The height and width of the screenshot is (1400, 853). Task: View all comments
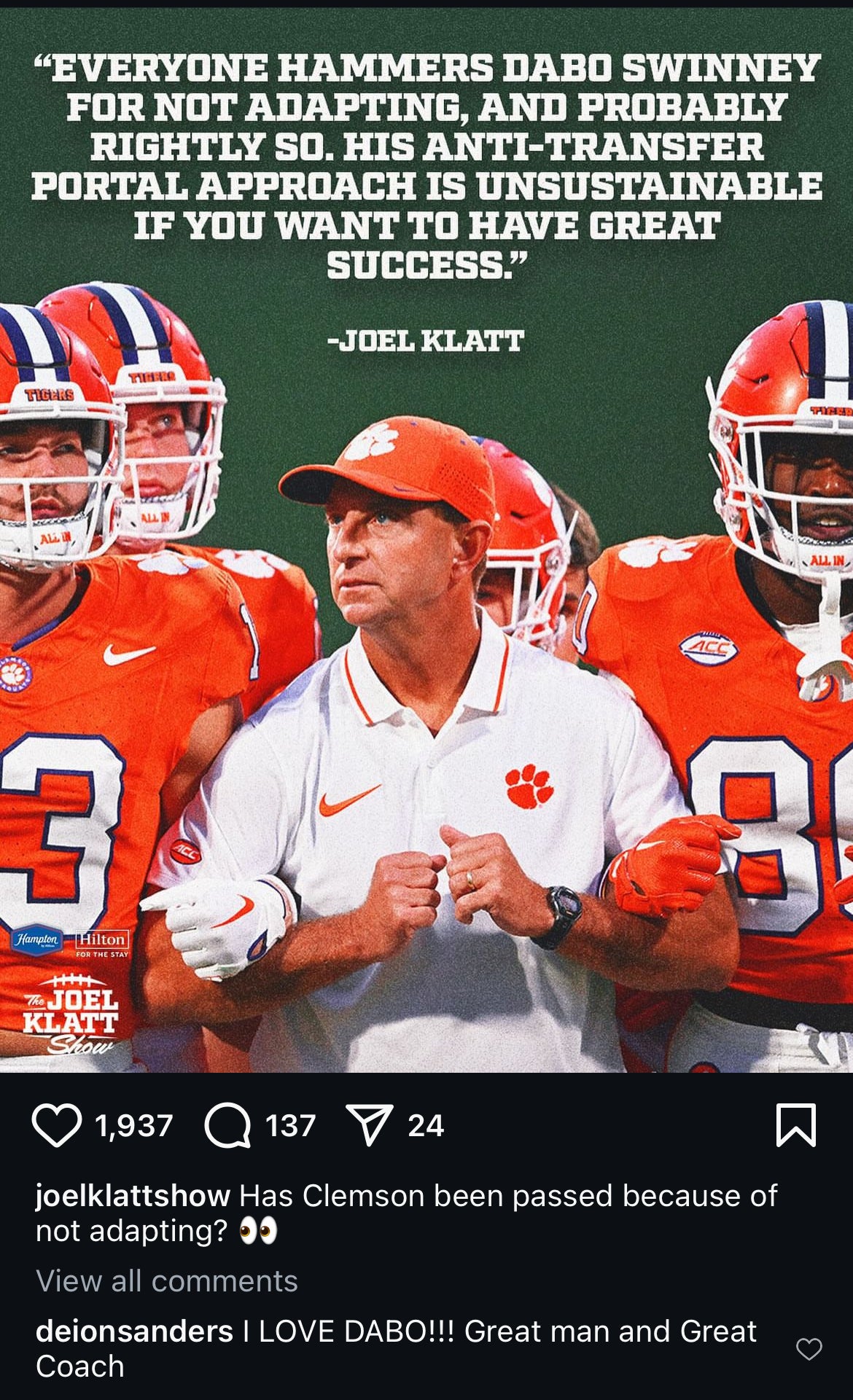pyautogui.click(x=167, y=1280)
